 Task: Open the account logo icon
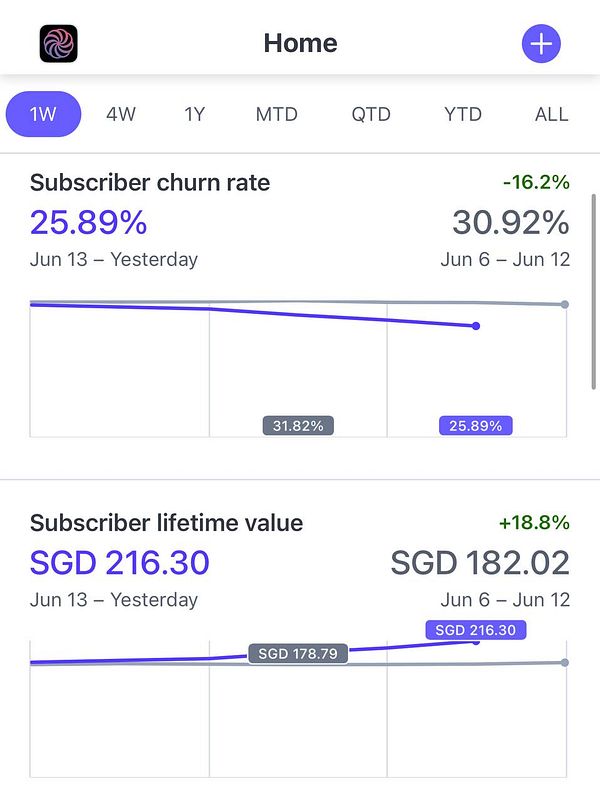point(58,44)
